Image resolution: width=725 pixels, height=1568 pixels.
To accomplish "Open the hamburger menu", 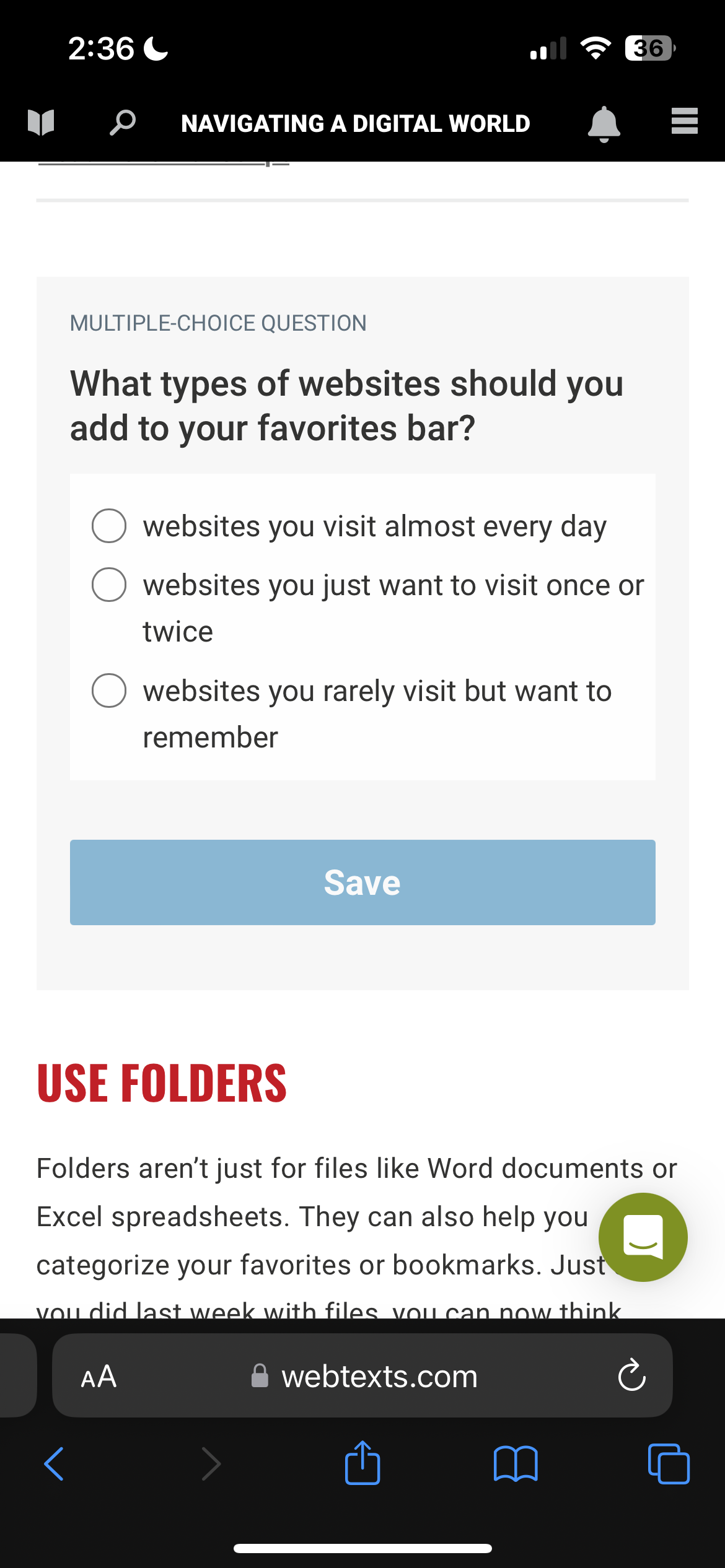I will tap(684, 121).
